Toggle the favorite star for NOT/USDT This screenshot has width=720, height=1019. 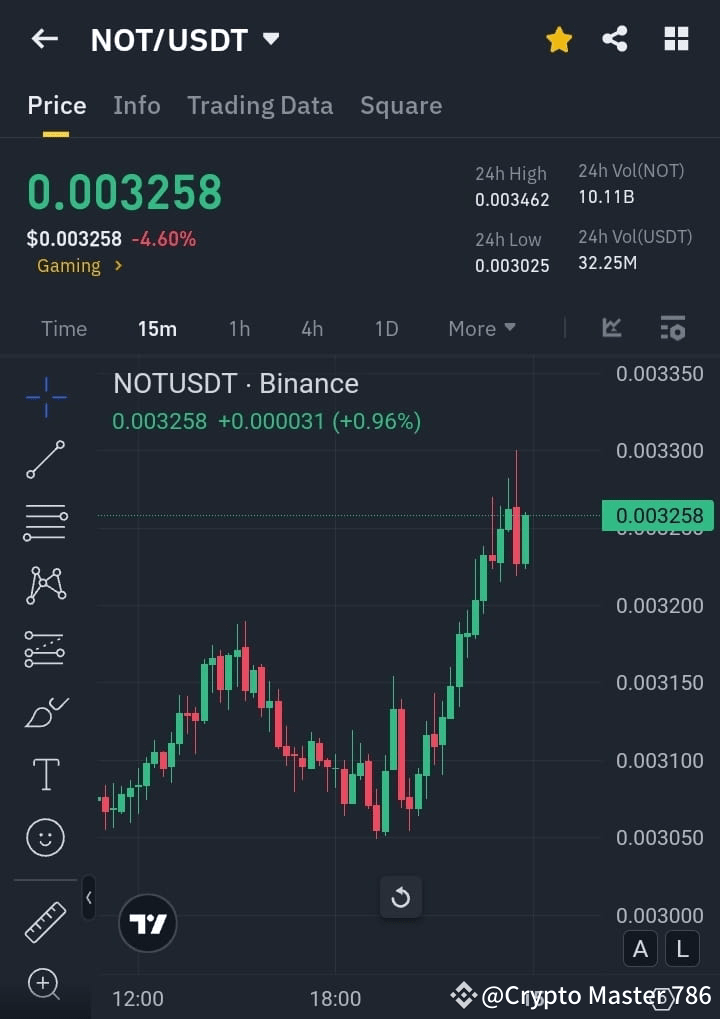point(558,39)
